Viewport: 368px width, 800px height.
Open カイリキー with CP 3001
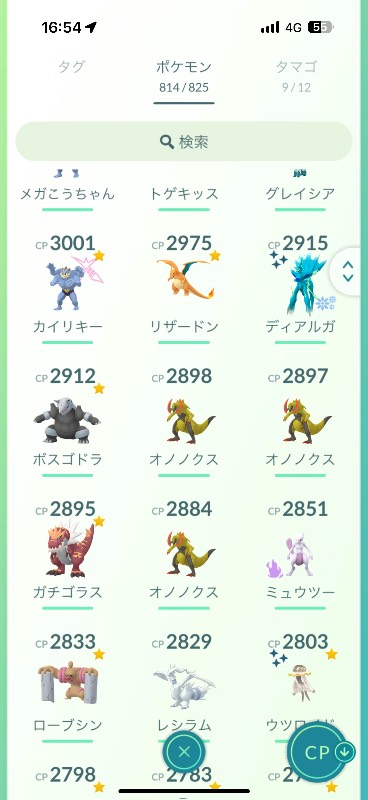click(x=68, y=287)
